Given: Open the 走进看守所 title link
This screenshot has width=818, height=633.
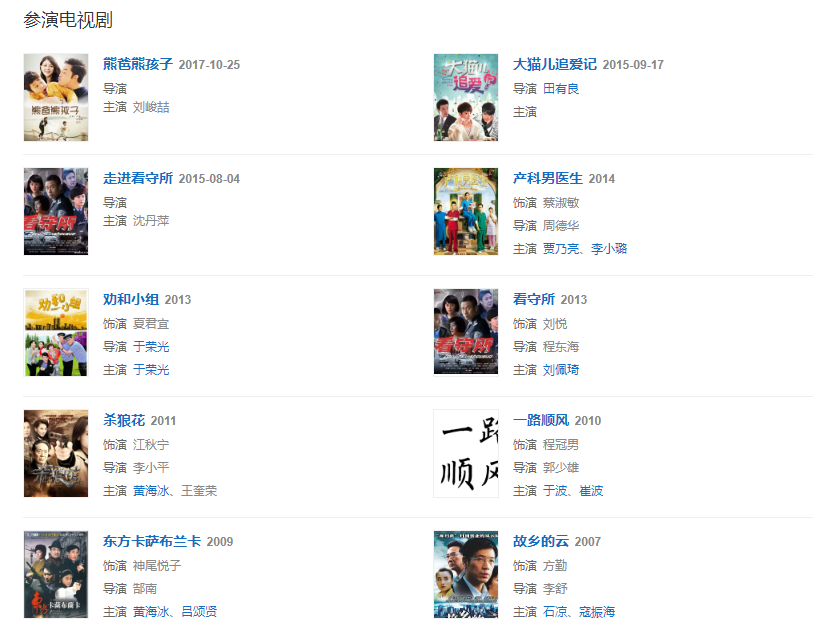Looking at the screenshot, I should [x=138, y=178].
